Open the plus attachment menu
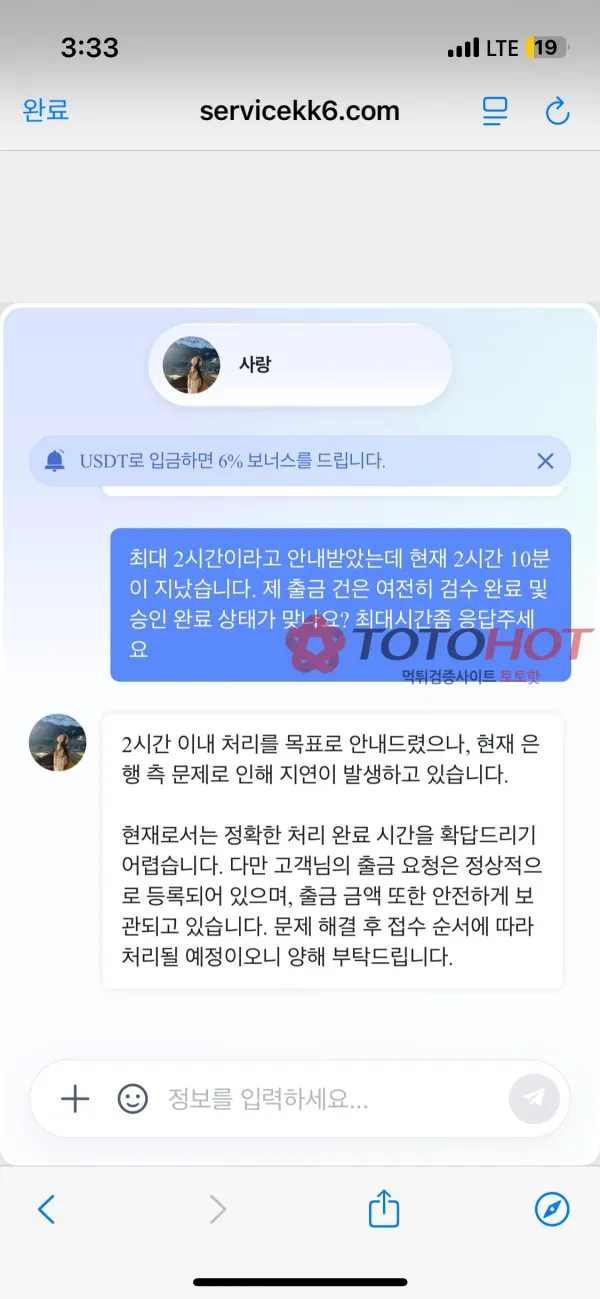This screenshot has width=600, height=1299. [75, 1100]
